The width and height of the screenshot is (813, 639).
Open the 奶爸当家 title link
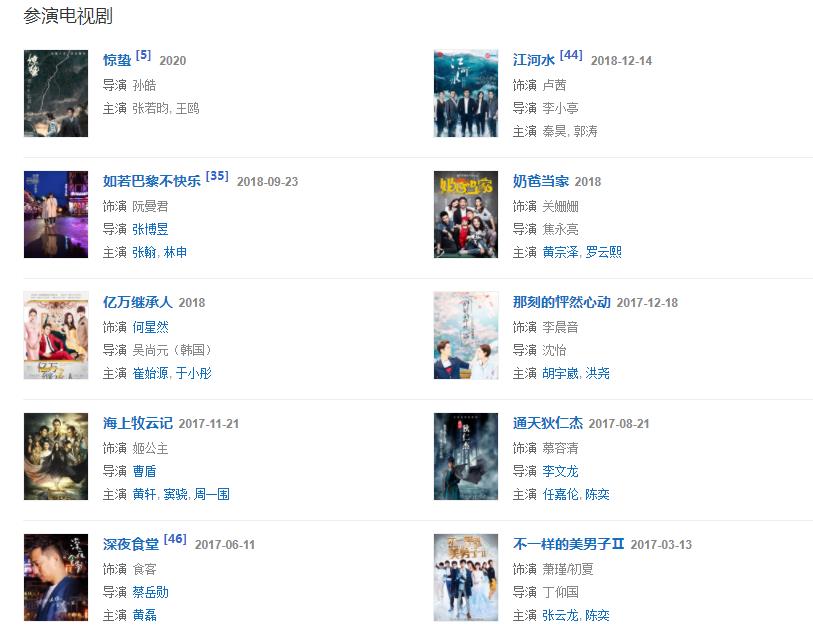pos(541,181)
